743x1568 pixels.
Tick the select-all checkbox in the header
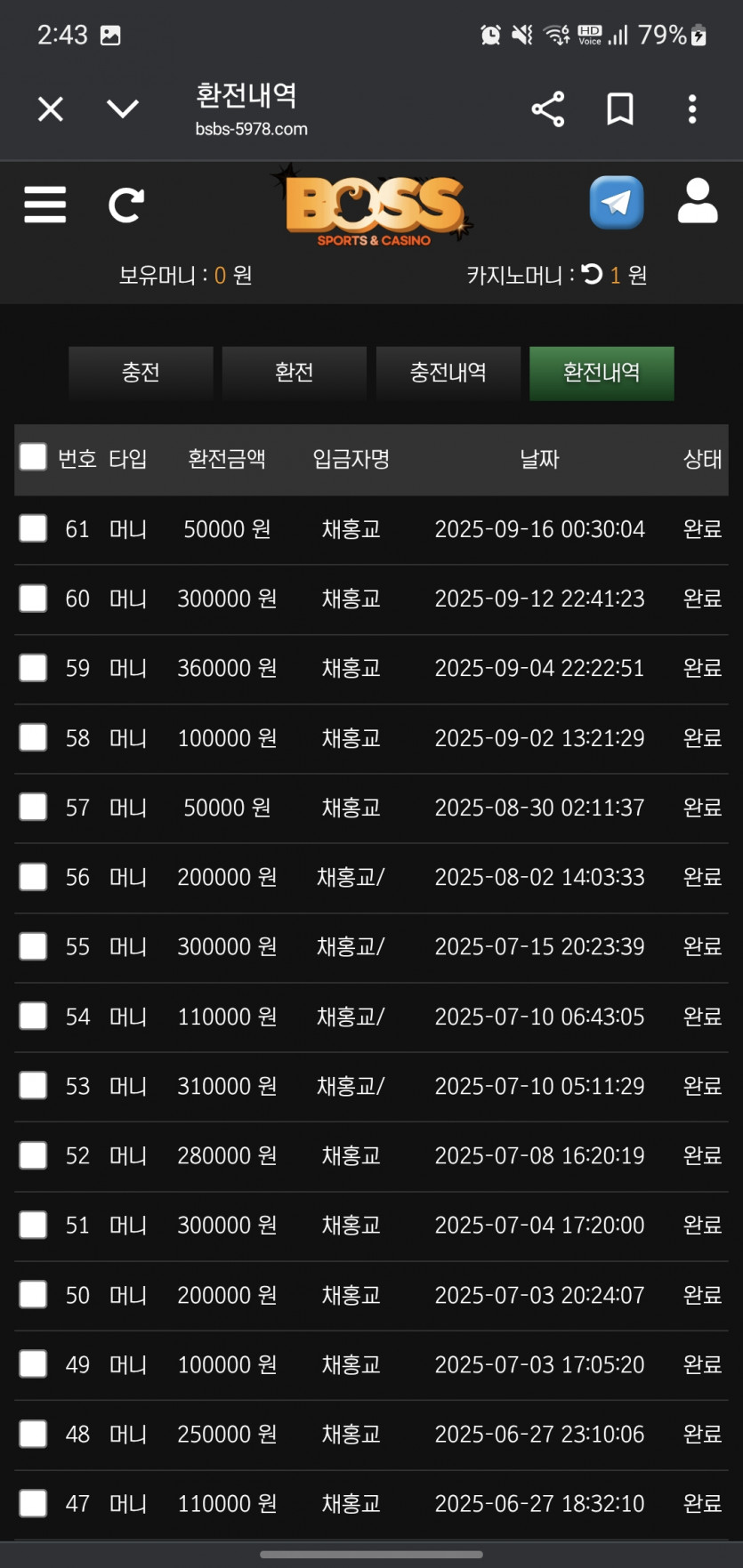tap(33, 457)
